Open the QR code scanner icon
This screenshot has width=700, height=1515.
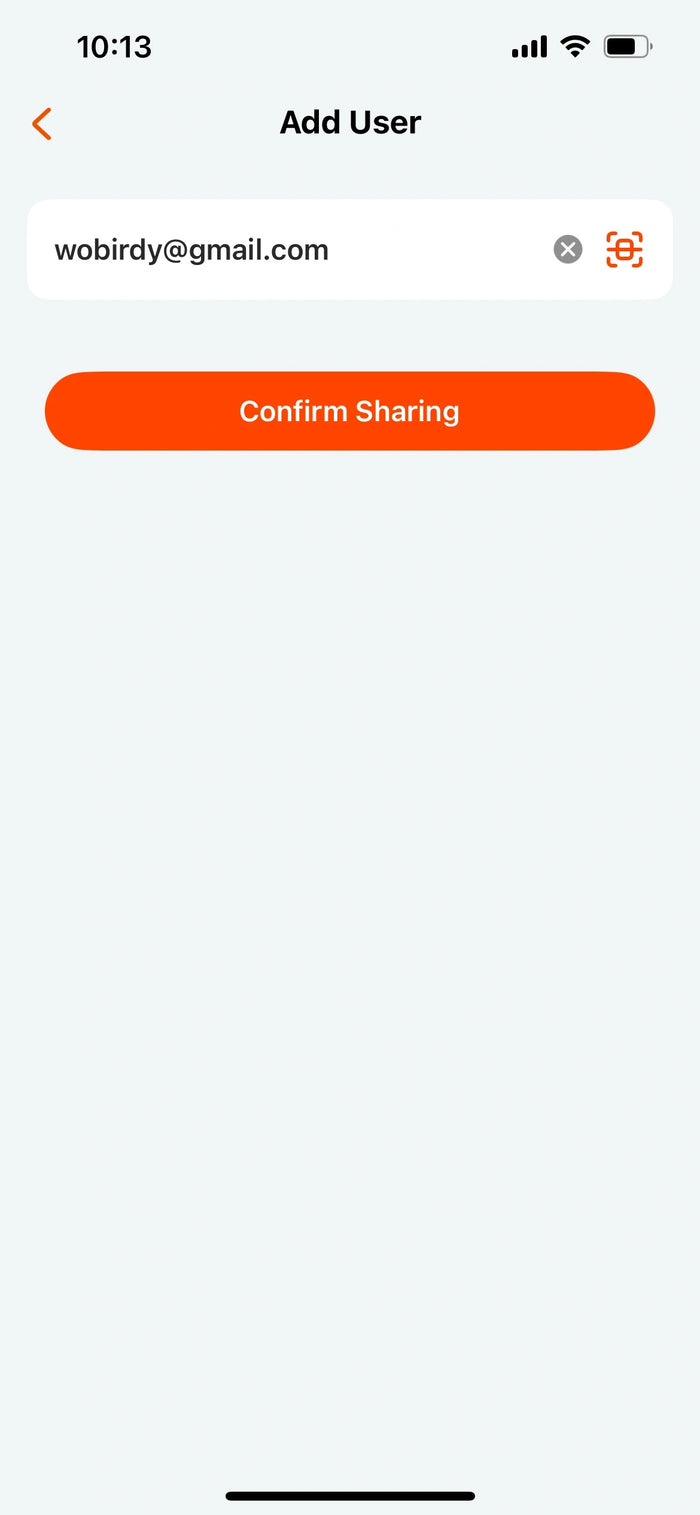click(624, 249)
